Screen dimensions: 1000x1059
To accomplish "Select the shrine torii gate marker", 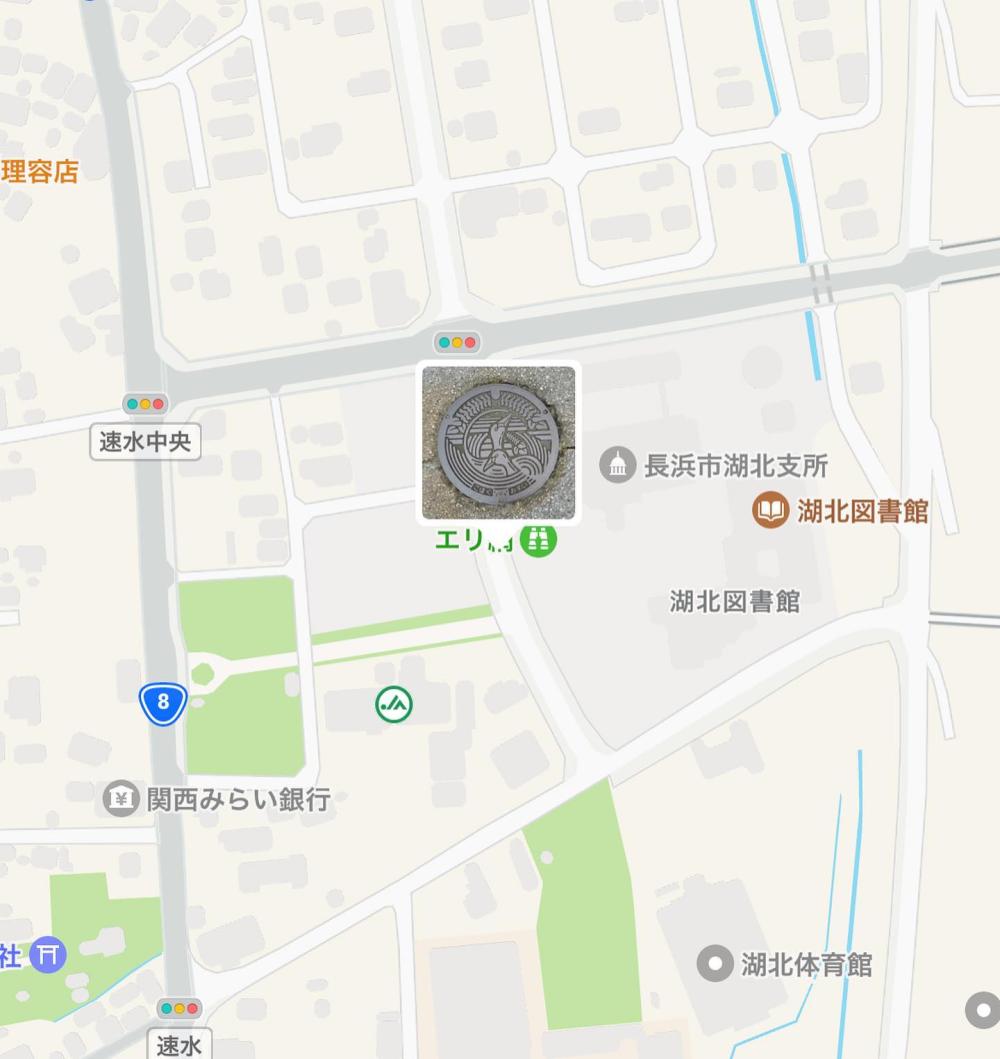I will (46, 954).
